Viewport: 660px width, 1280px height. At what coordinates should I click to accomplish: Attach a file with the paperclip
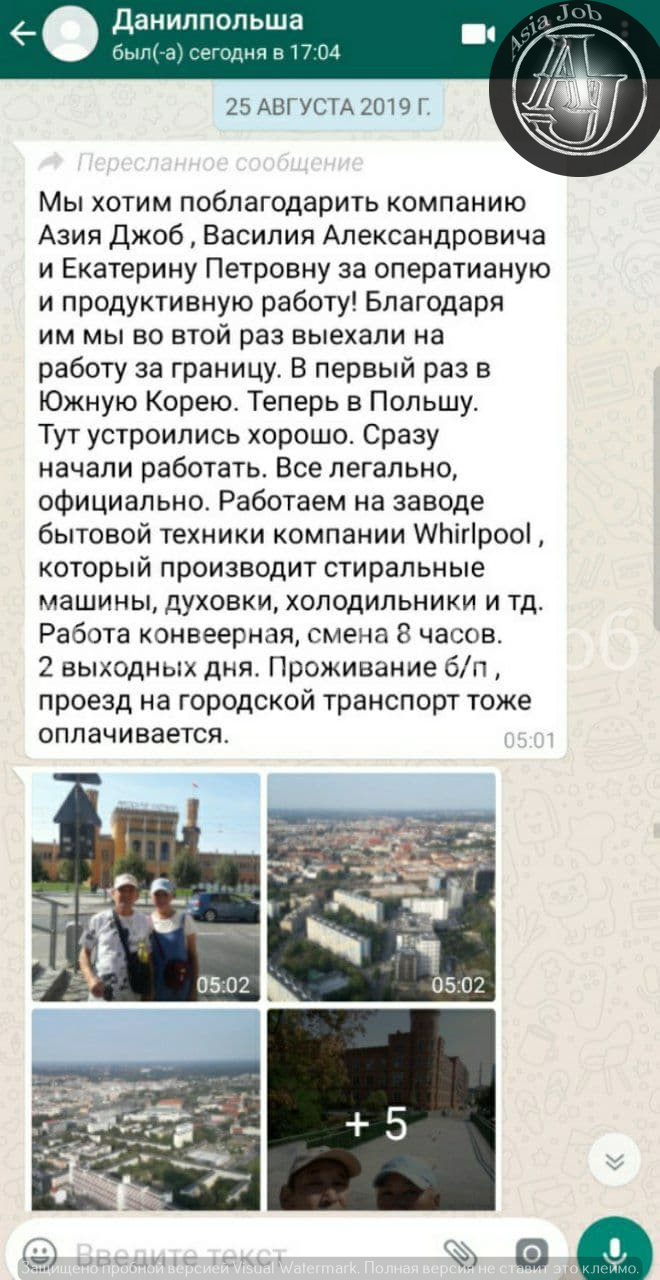click(459, 1253)
